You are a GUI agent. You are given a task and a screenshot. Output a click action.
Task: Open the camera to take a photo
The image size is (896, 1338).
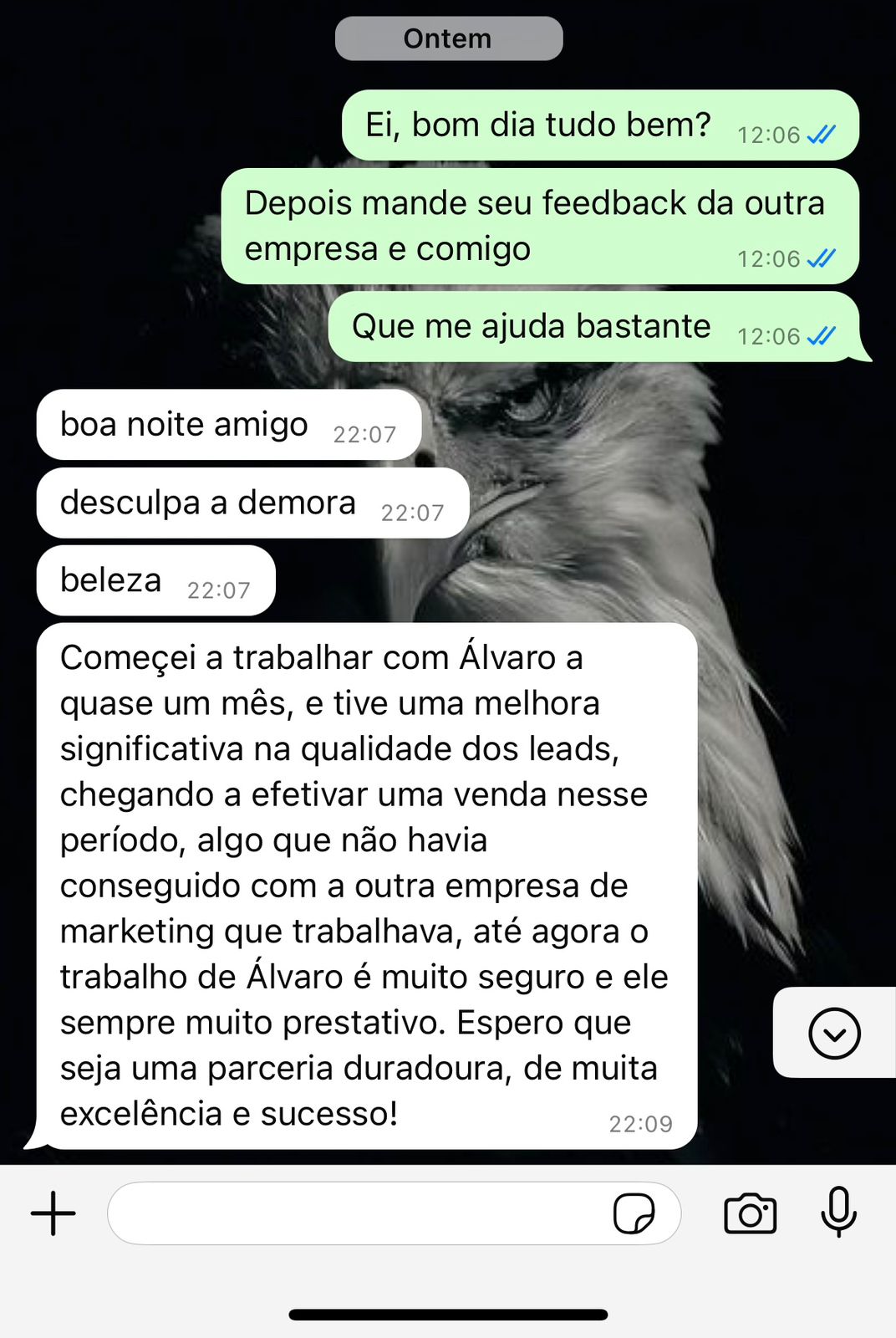750,1213
